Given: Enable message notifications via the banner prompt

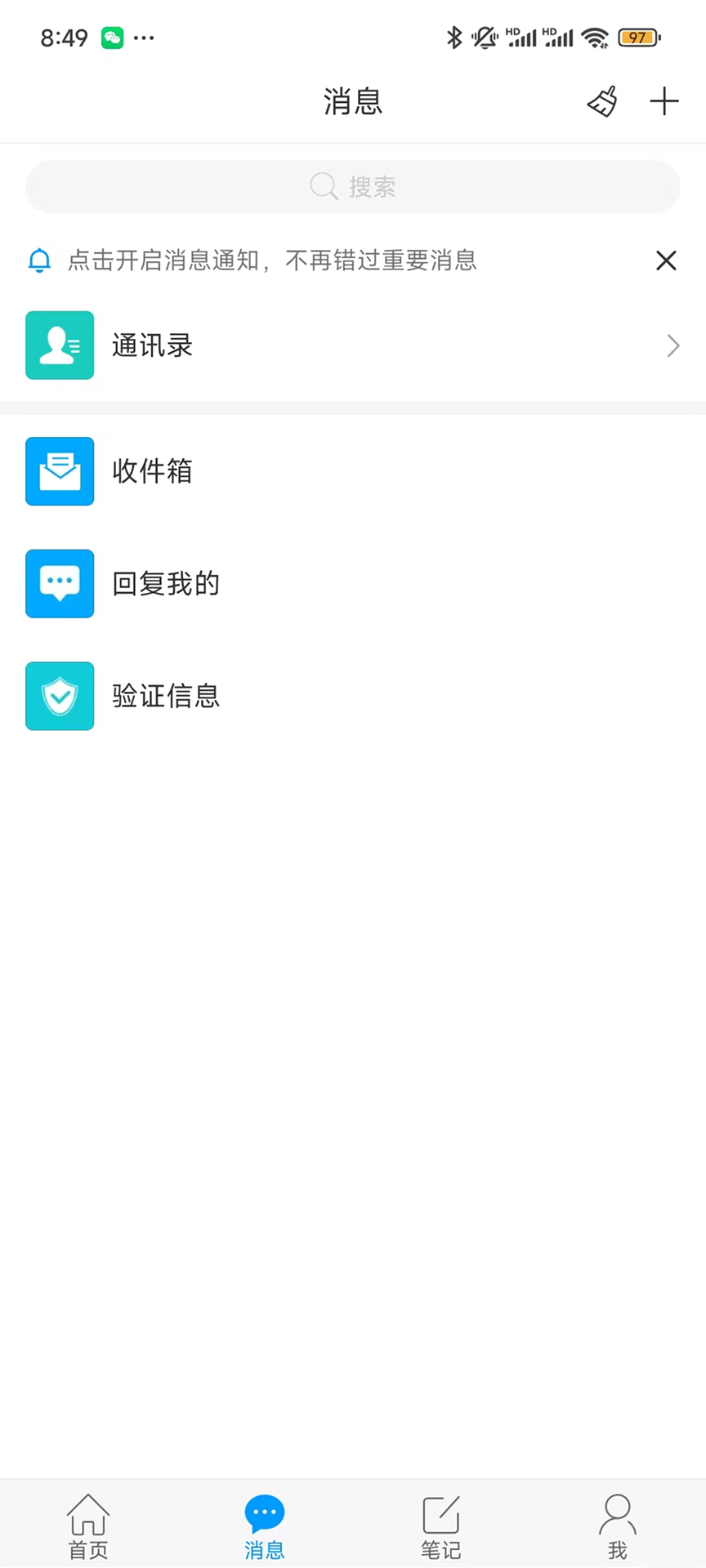Looking at the screenshot, I should 274,261.
